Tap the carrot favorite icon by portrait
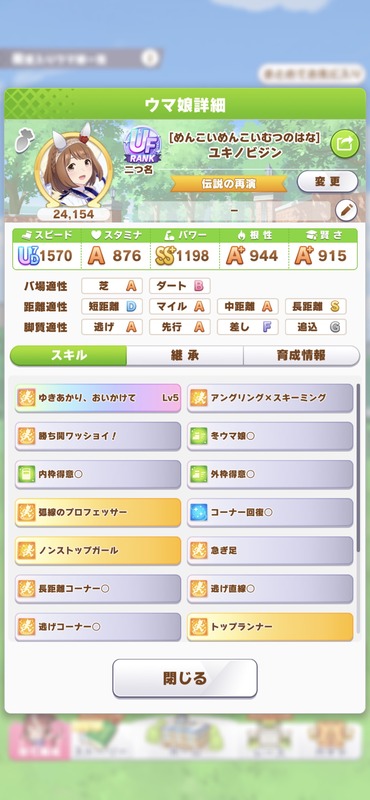 coord(21,142)
